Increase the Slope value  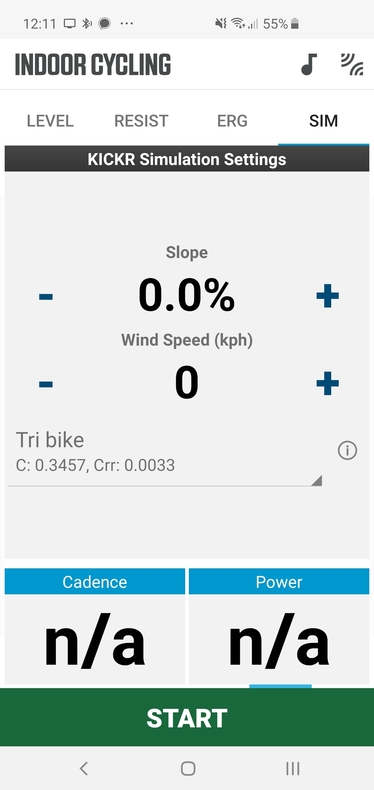327,296
